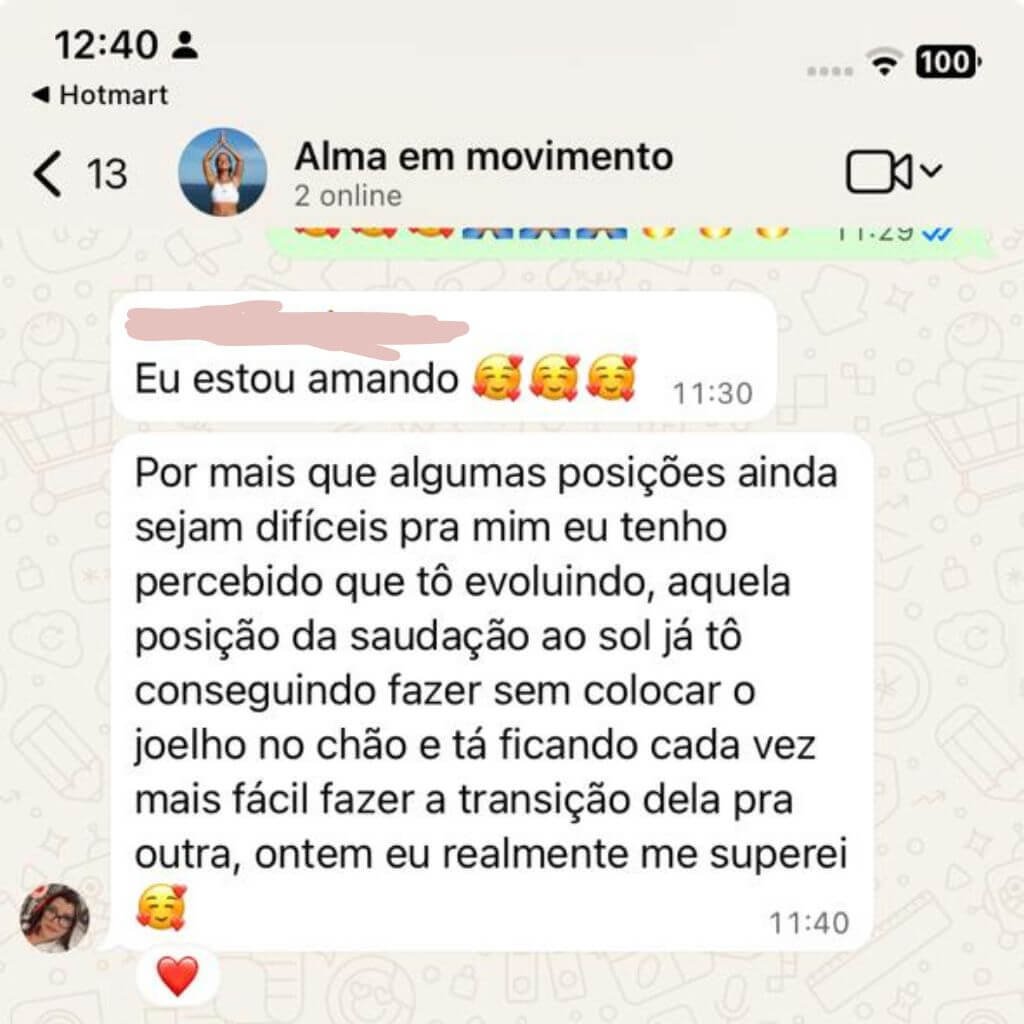View Alma em movimento group info

(x=483, y=170)
